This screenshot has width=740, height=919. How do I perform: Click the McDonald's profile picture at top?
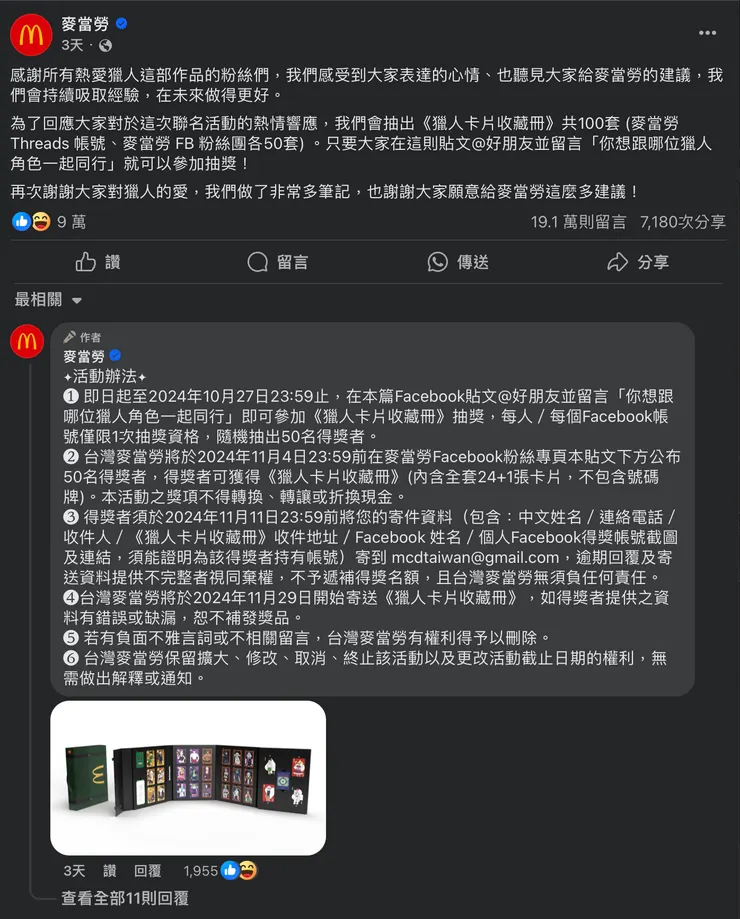(29, 33)
